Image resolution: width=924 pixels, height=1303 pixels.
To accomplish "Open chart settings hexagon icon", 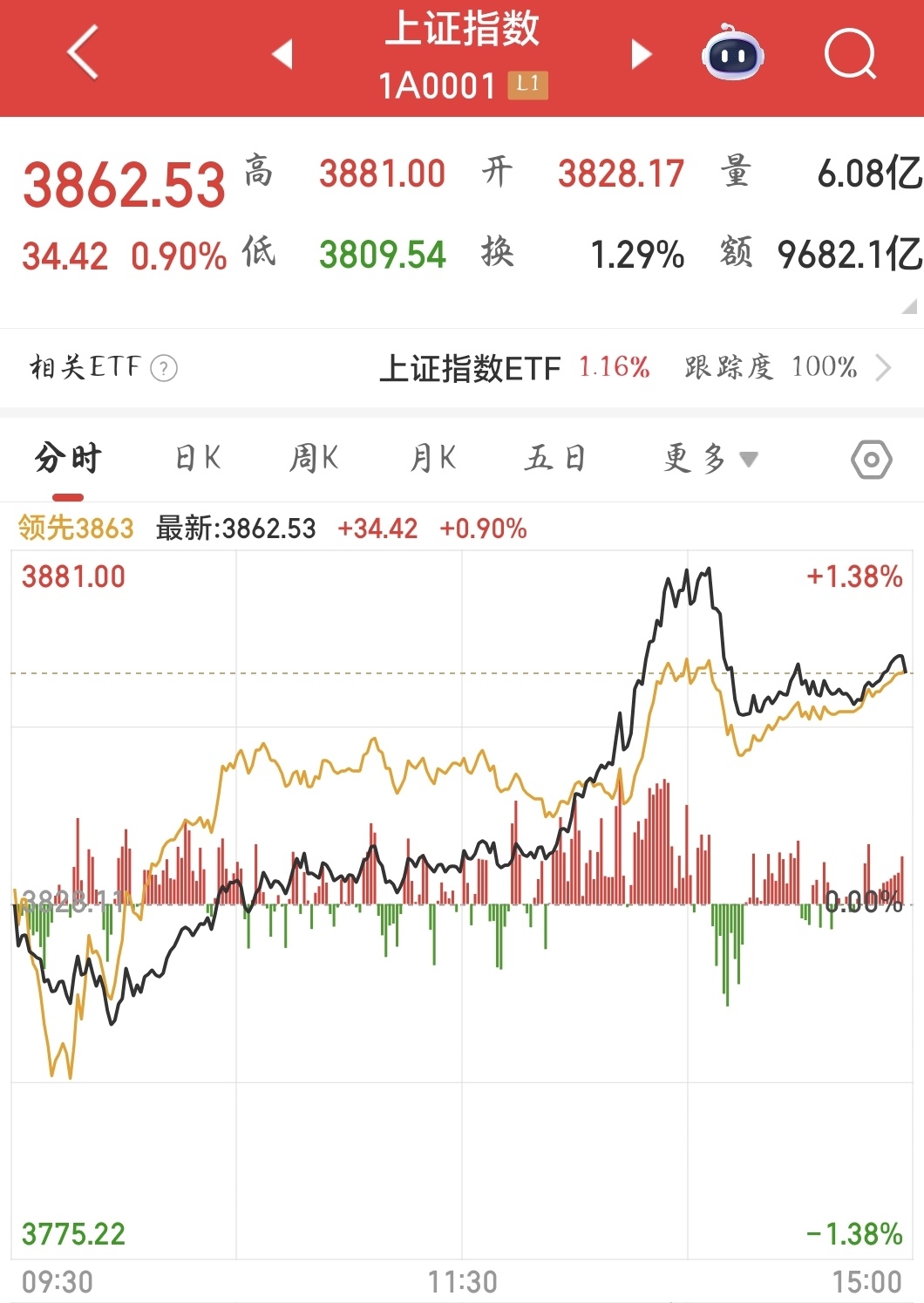I will pos(871,459).
